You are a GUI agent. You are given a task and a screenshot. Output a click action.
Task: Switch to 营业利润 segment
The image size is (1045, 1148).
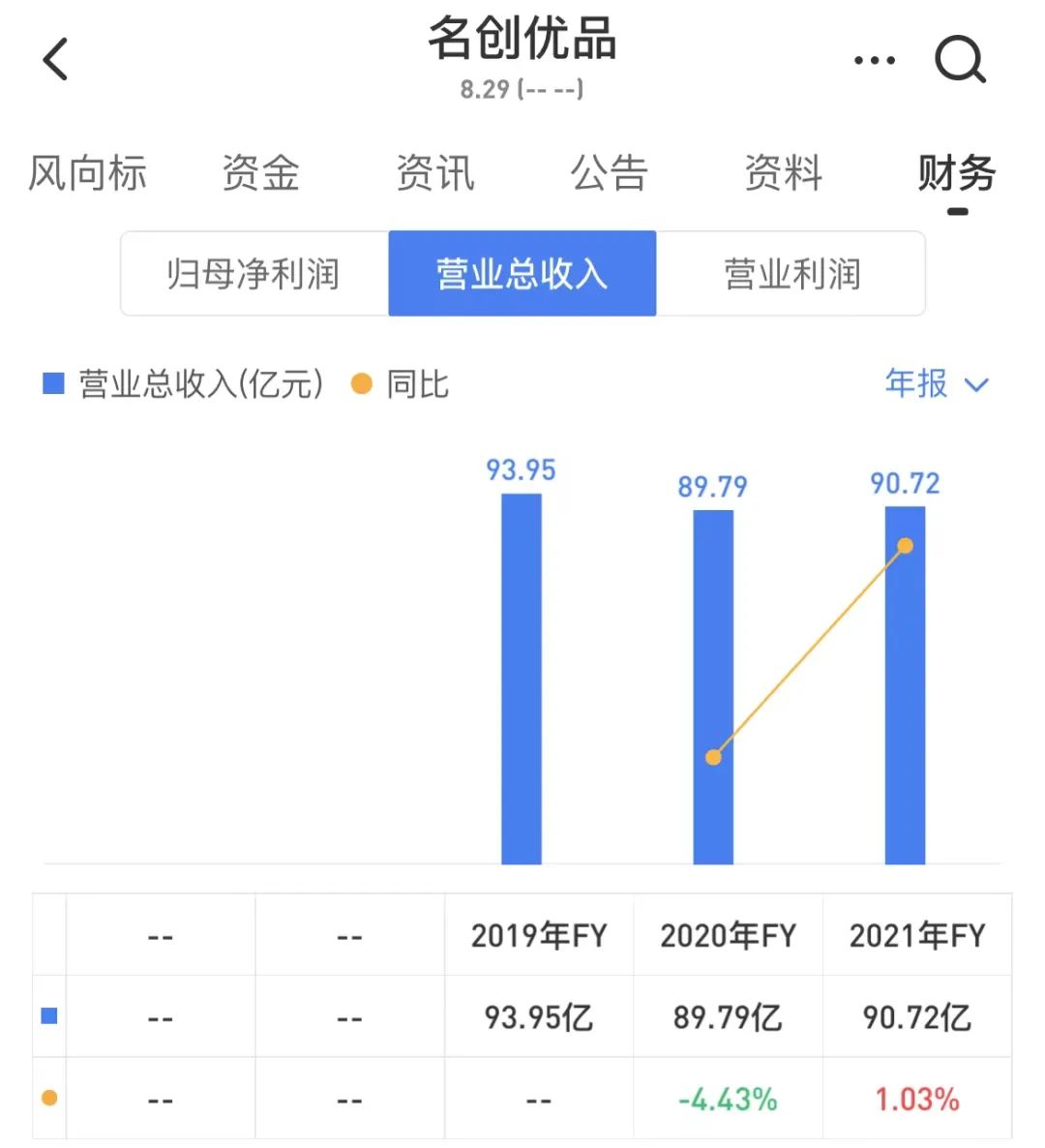[791, 274]
